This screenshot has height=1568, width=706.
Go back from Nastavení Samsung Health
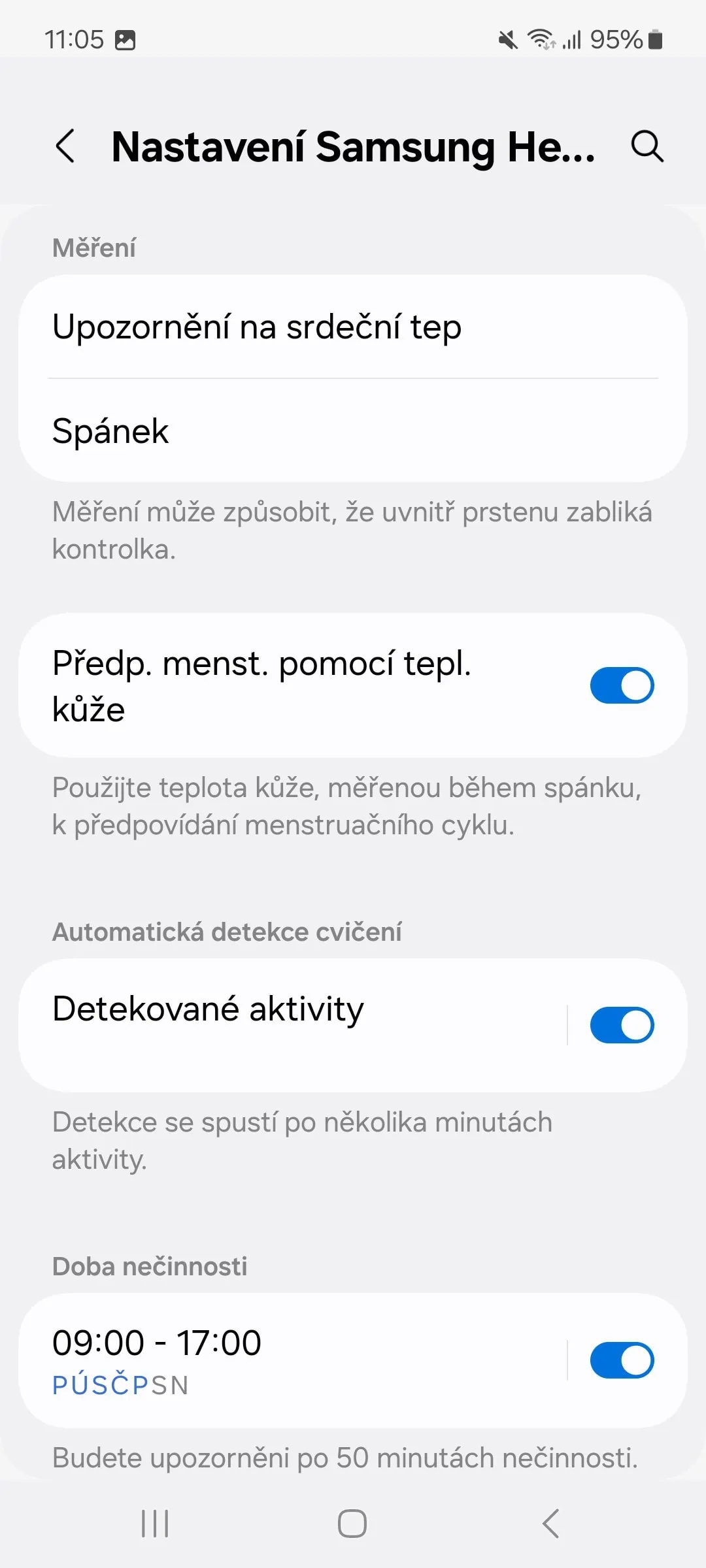click(x=65, y=146)
